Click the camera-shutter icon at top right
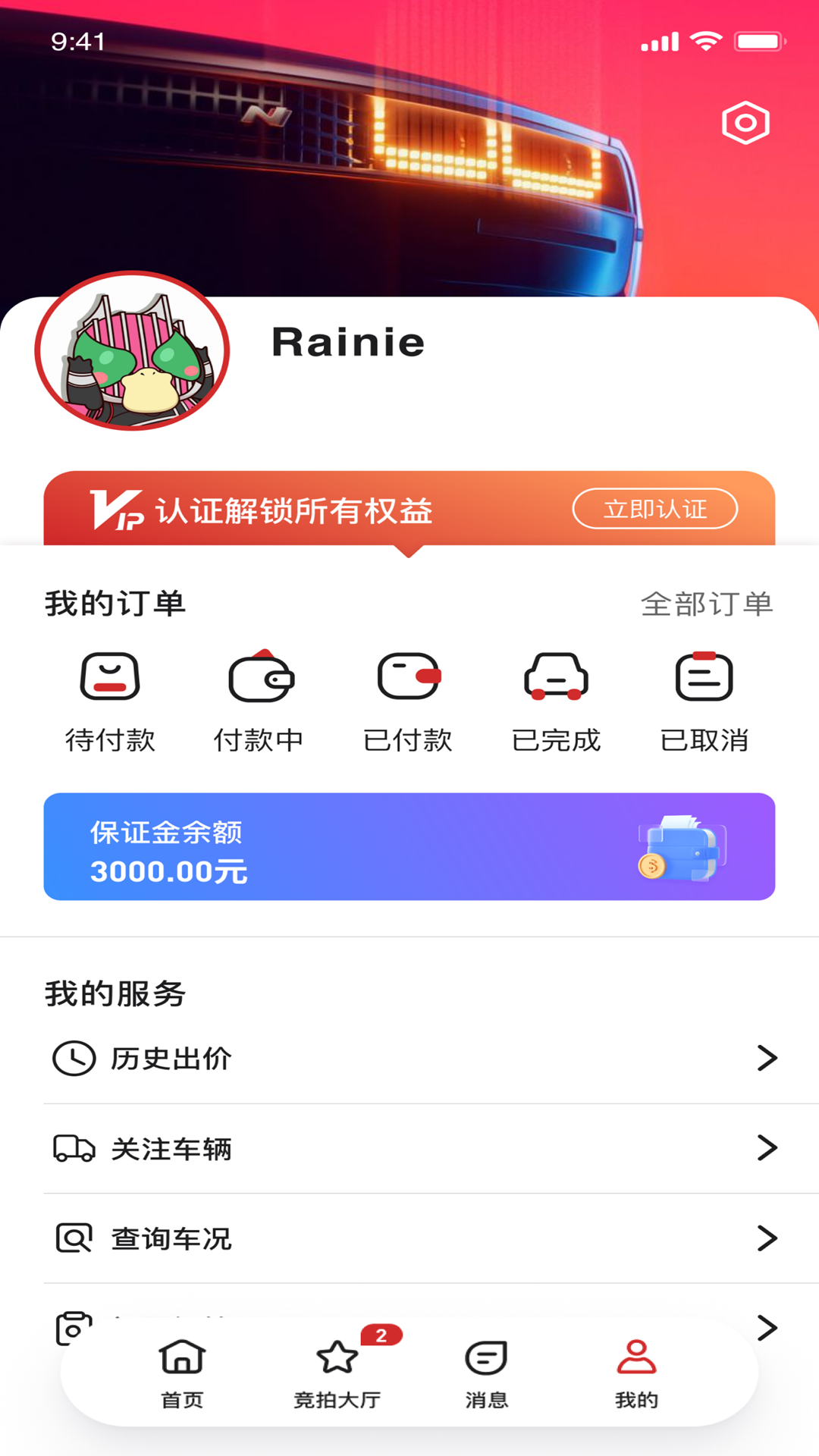This screenshot has height=1456, width=819. pyautogui.click(x=745, y=122)
